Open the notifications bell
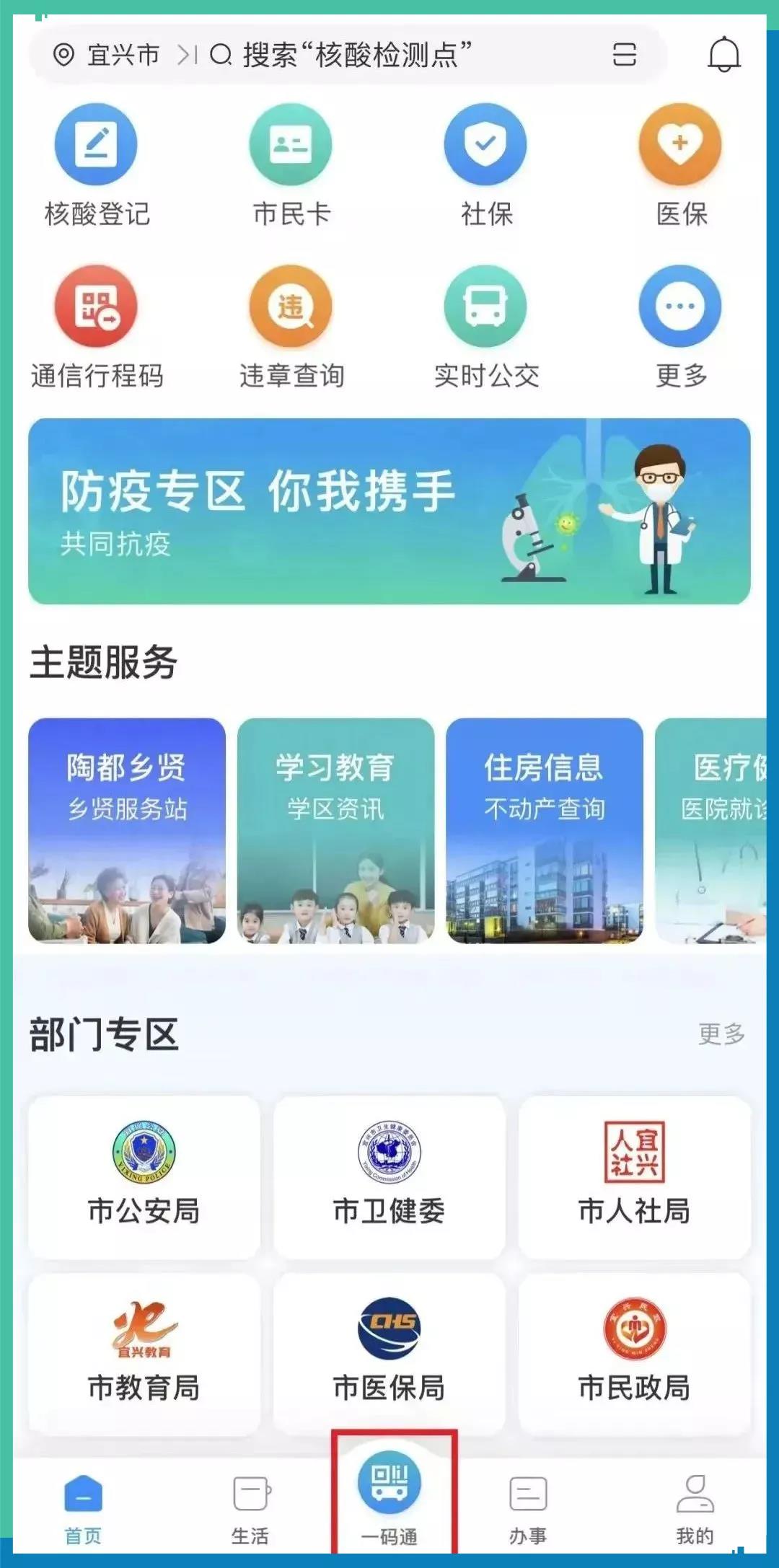This screenshot has height=1568, width=779. (x=723, y=55)
